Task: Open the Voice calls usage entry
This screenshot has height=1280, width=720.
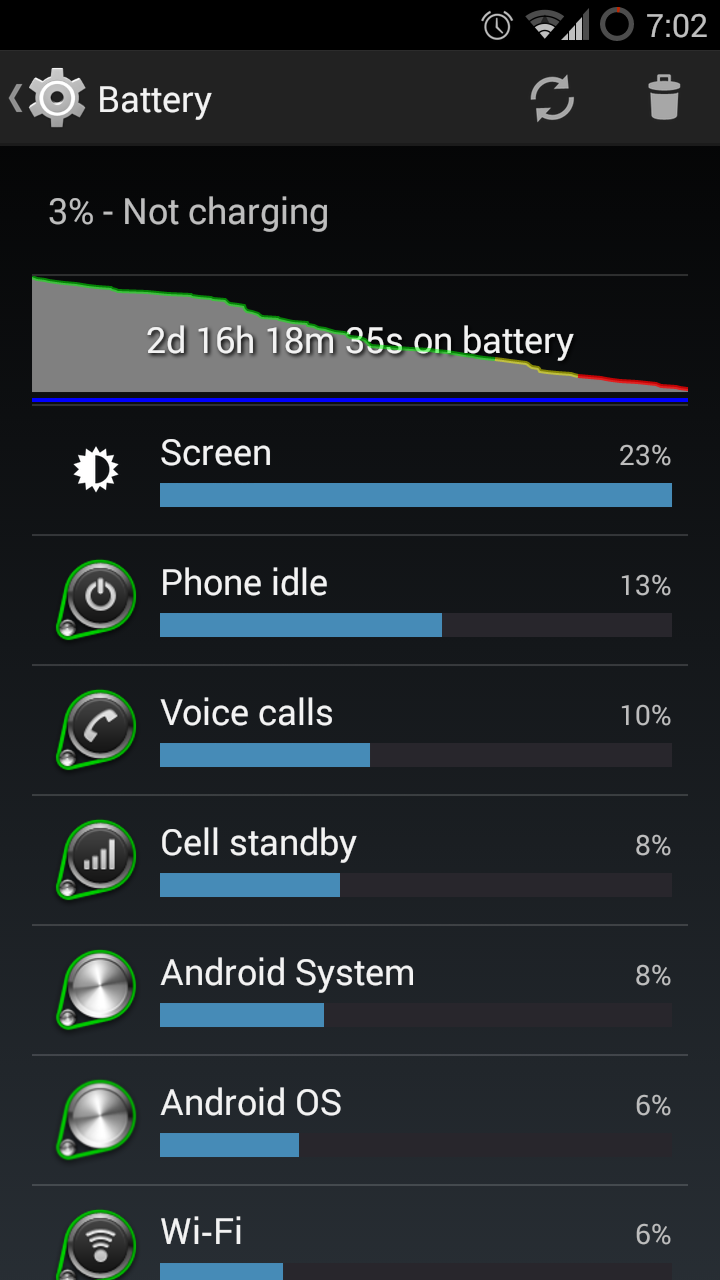Action: click(360, 730)
